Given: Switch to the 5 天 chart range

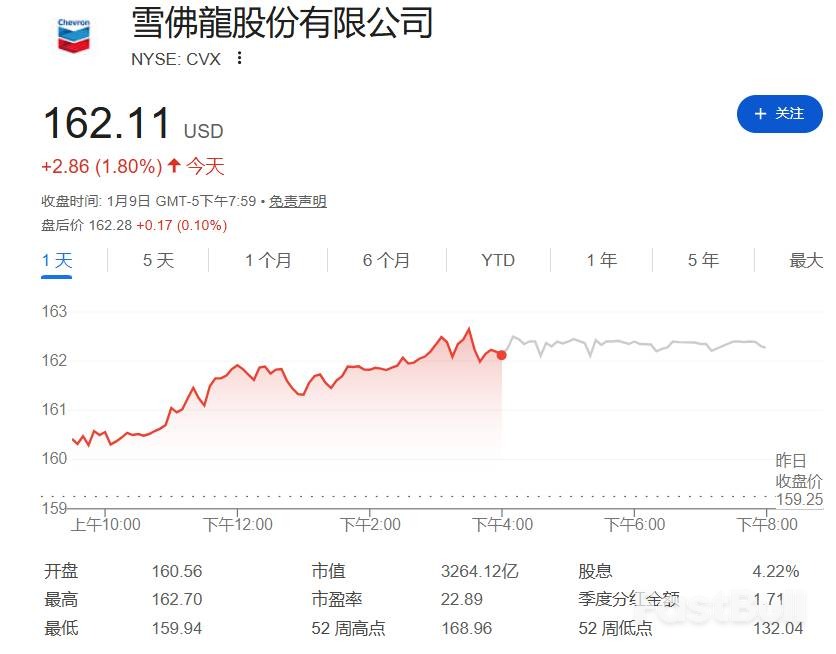Looking at the screenshot, I should (x=158, y=260).
